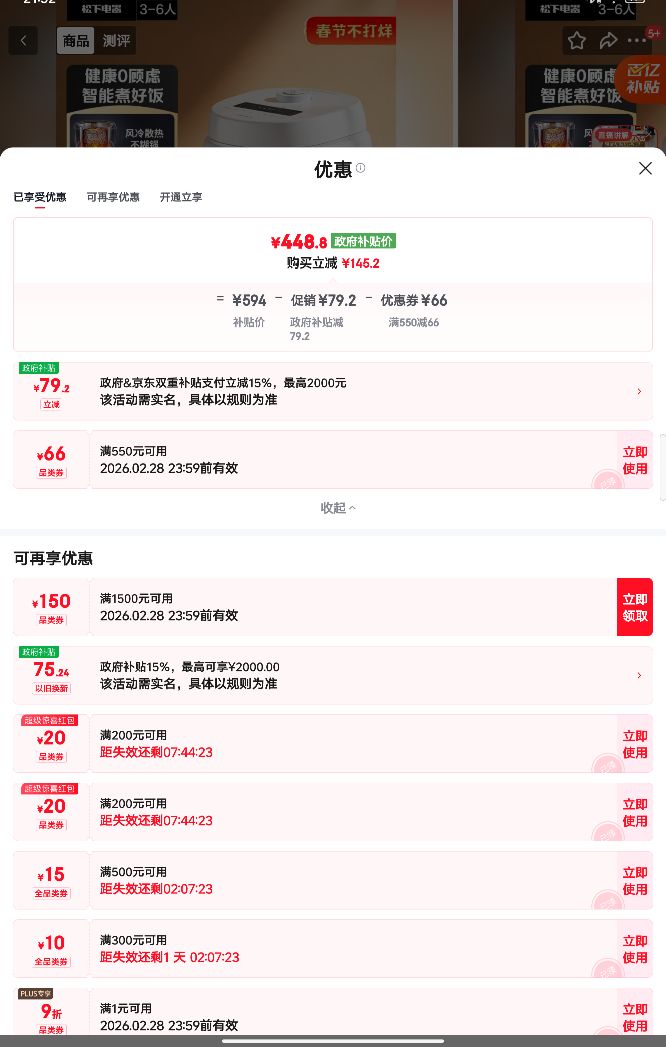Viewport: 666px width, 1047px height.
Task: Close the 优惠 discount panel
Action: [x=645, y=168]
